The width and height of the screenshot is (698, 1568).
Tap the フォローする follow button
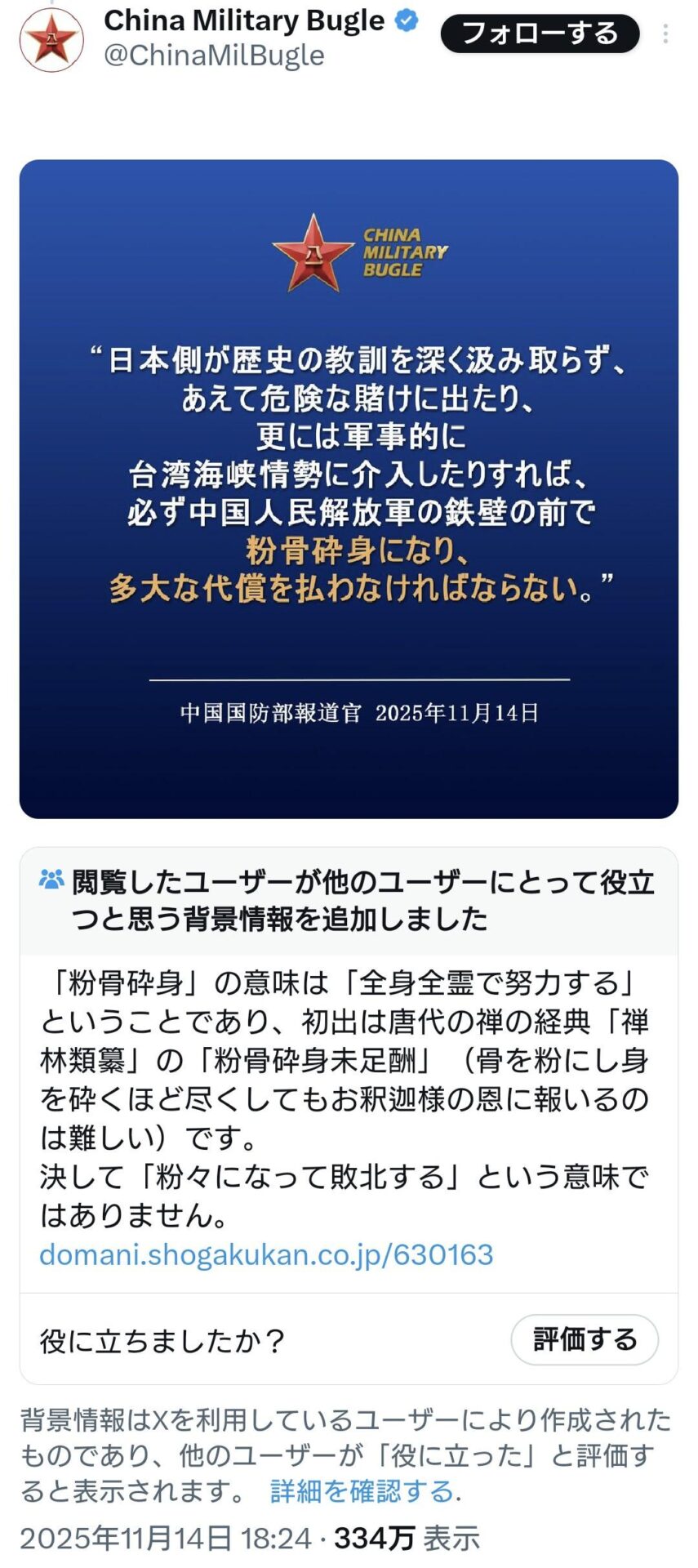click(x=540, y=33)
